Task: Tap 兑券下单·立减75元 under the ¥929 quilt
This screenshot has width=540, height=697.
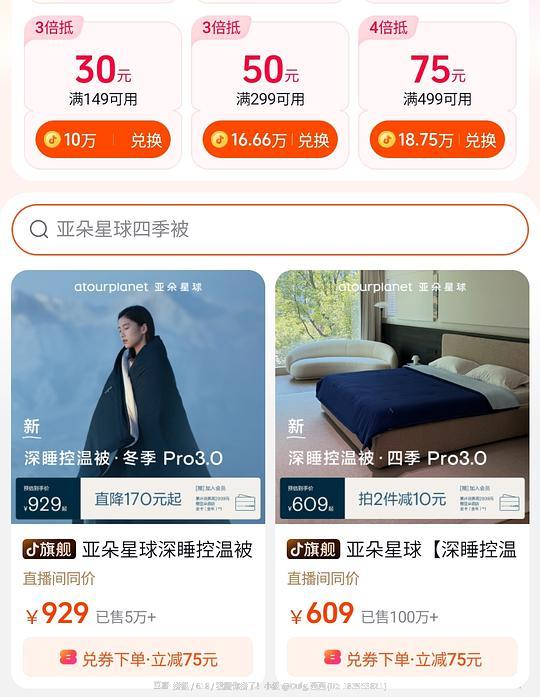Action: click(138, 657)
